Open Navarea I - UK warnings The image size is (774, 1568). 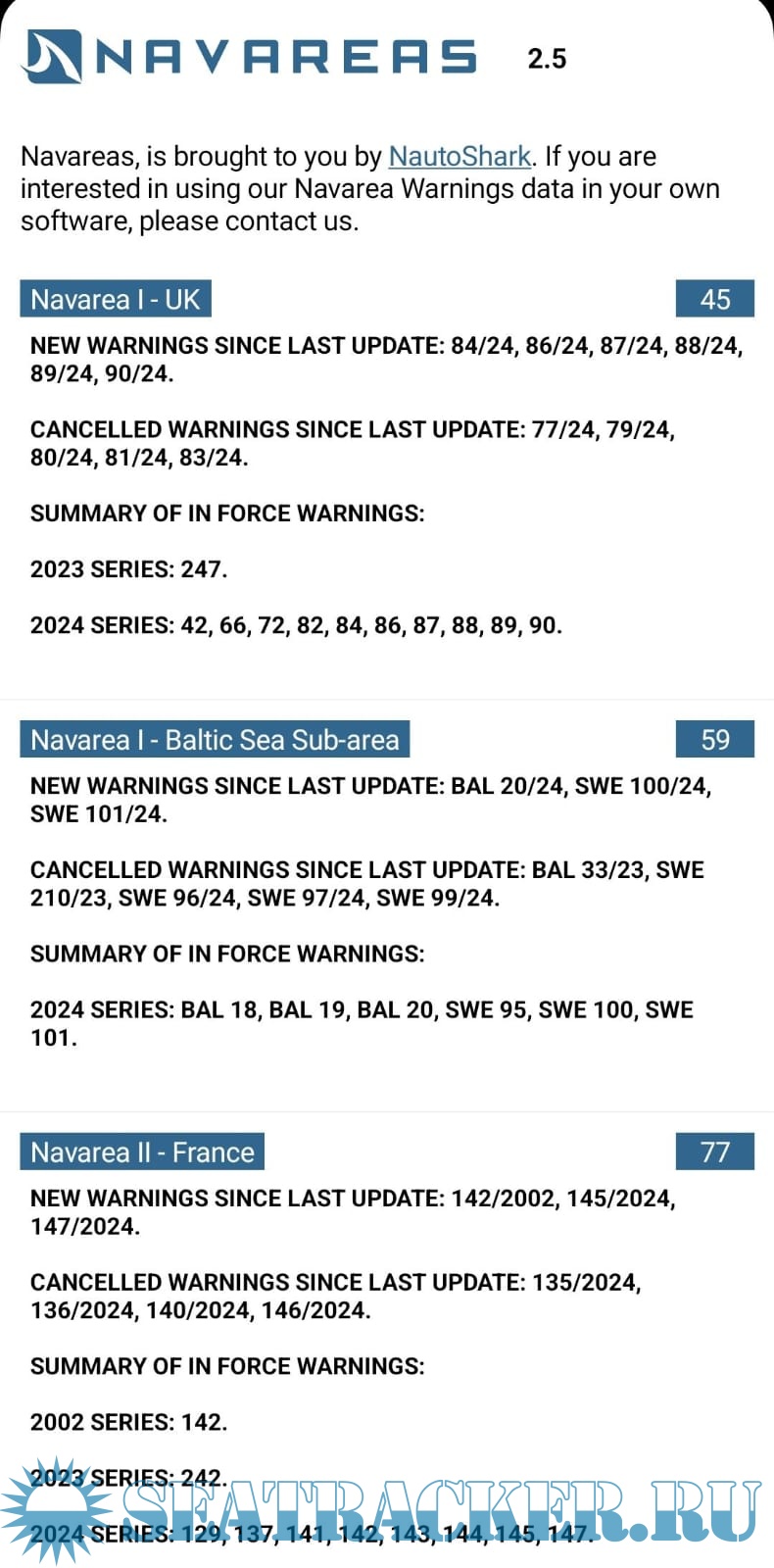pyautogui.click(x=116, y=299)
